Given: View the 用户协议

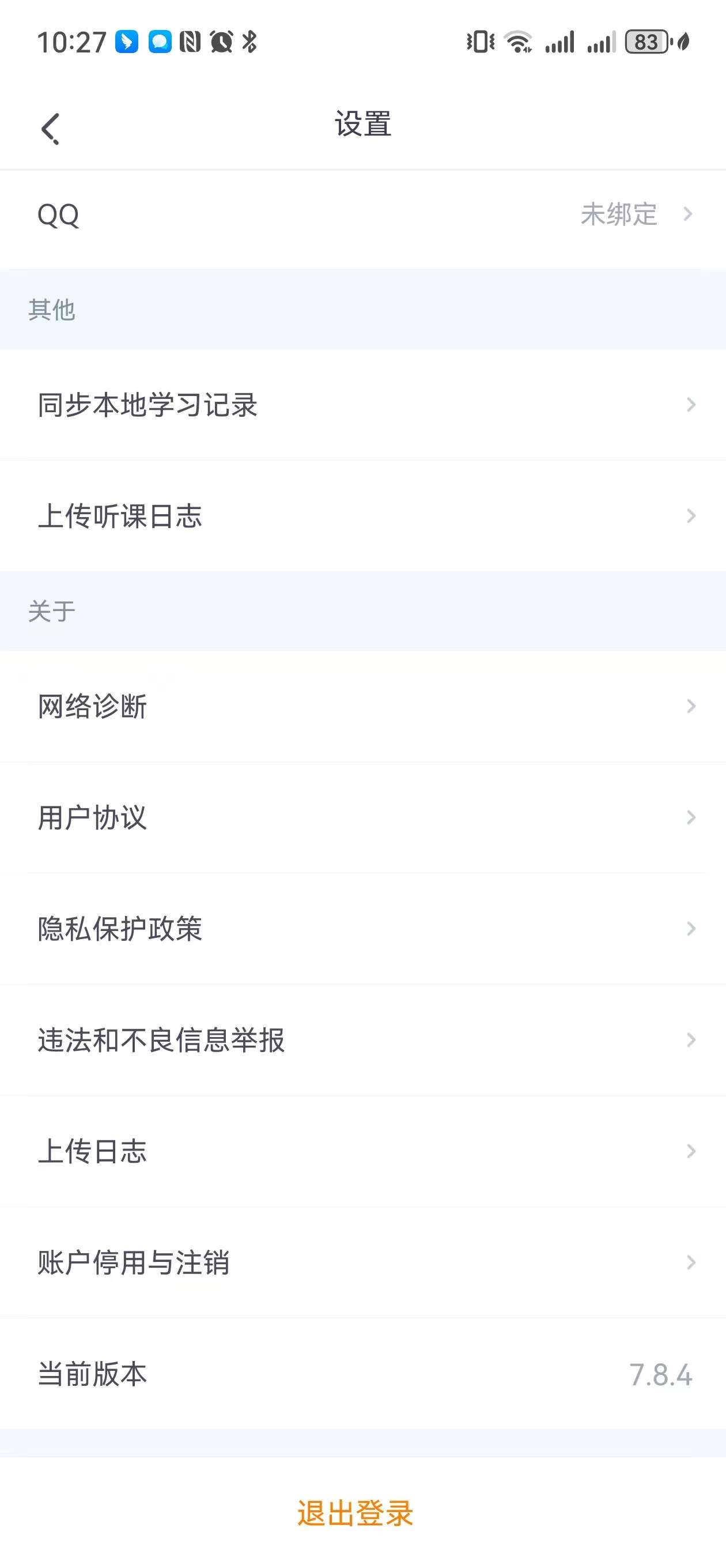Looking at the screenshot, I should [x=362, y=817].
